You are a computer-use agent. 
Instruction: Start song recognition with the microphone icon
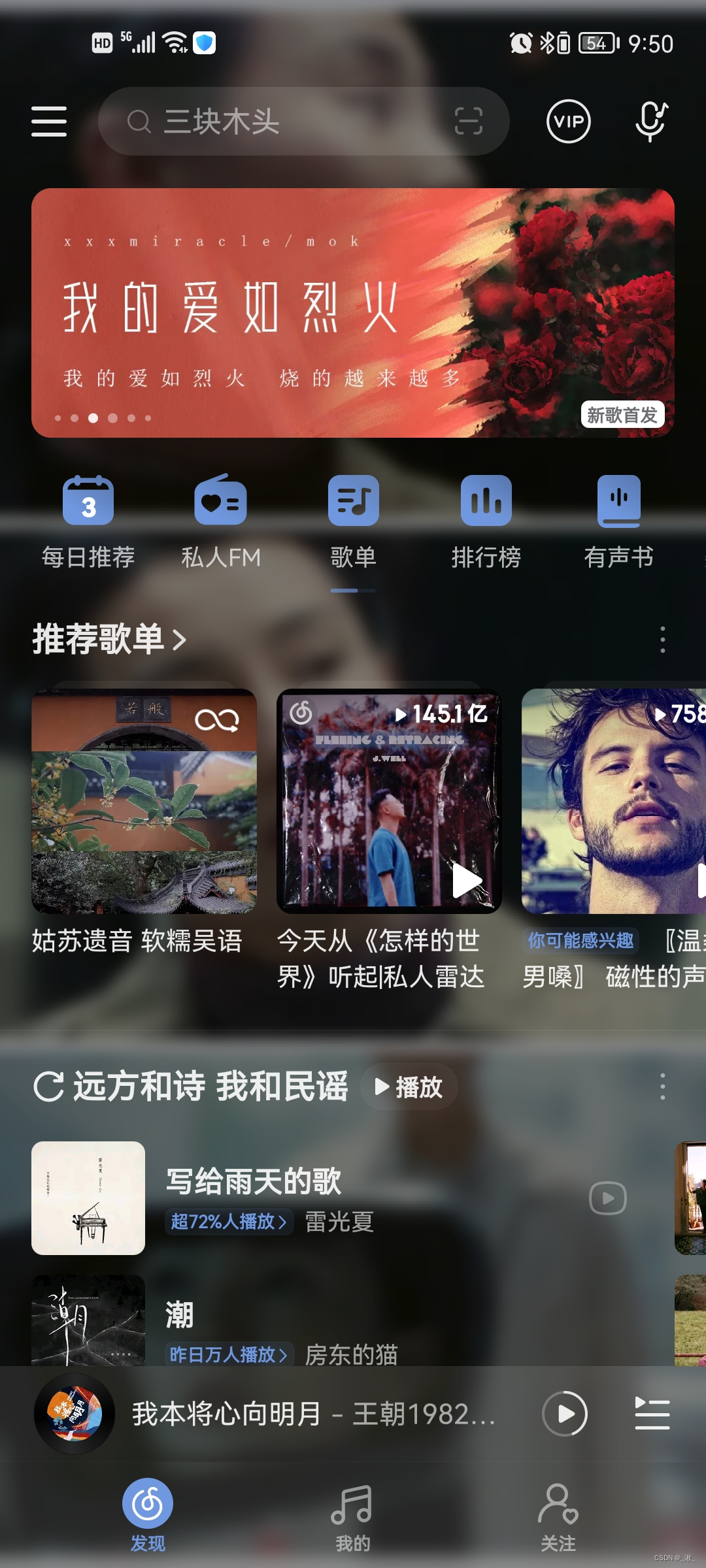(651, 122)
